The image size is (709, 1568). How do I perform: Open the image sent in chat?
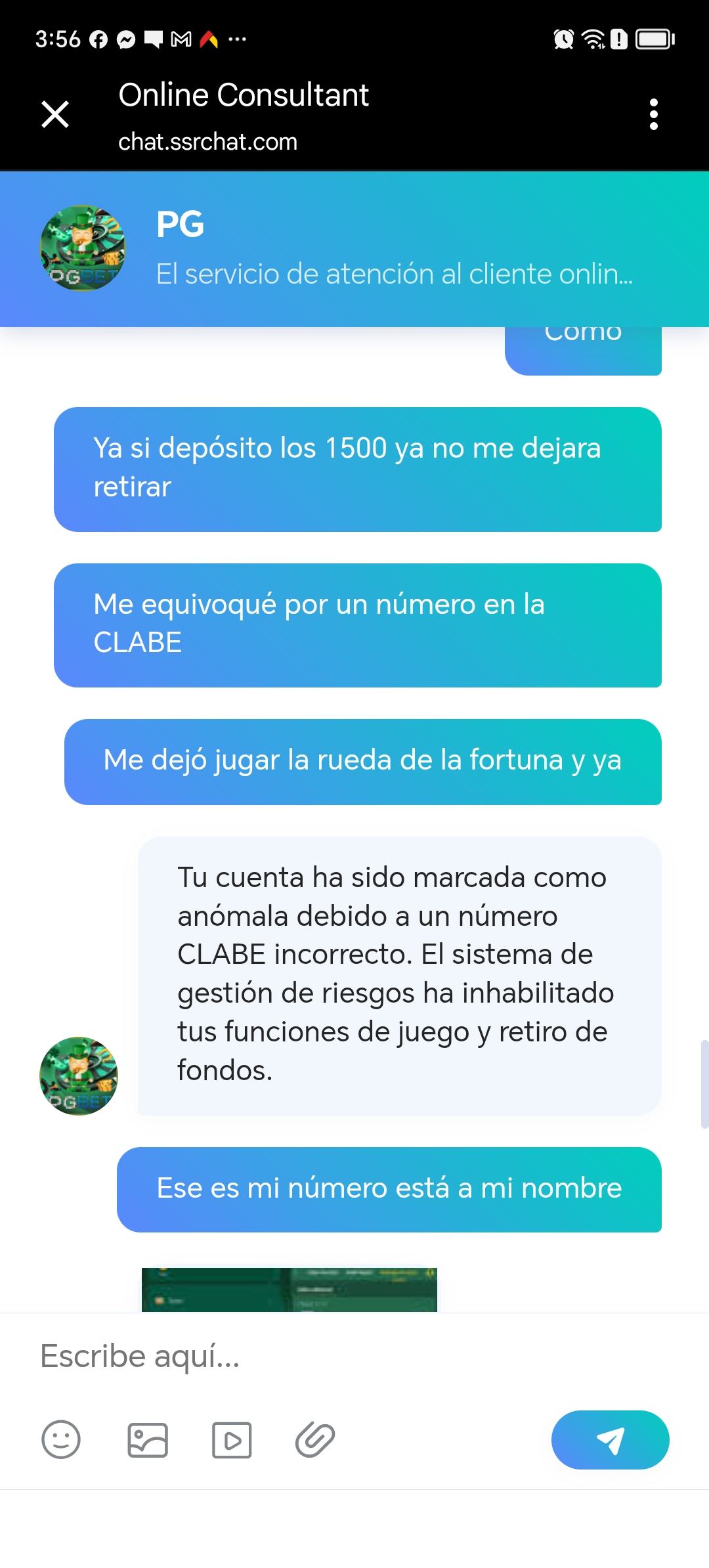289,1290
